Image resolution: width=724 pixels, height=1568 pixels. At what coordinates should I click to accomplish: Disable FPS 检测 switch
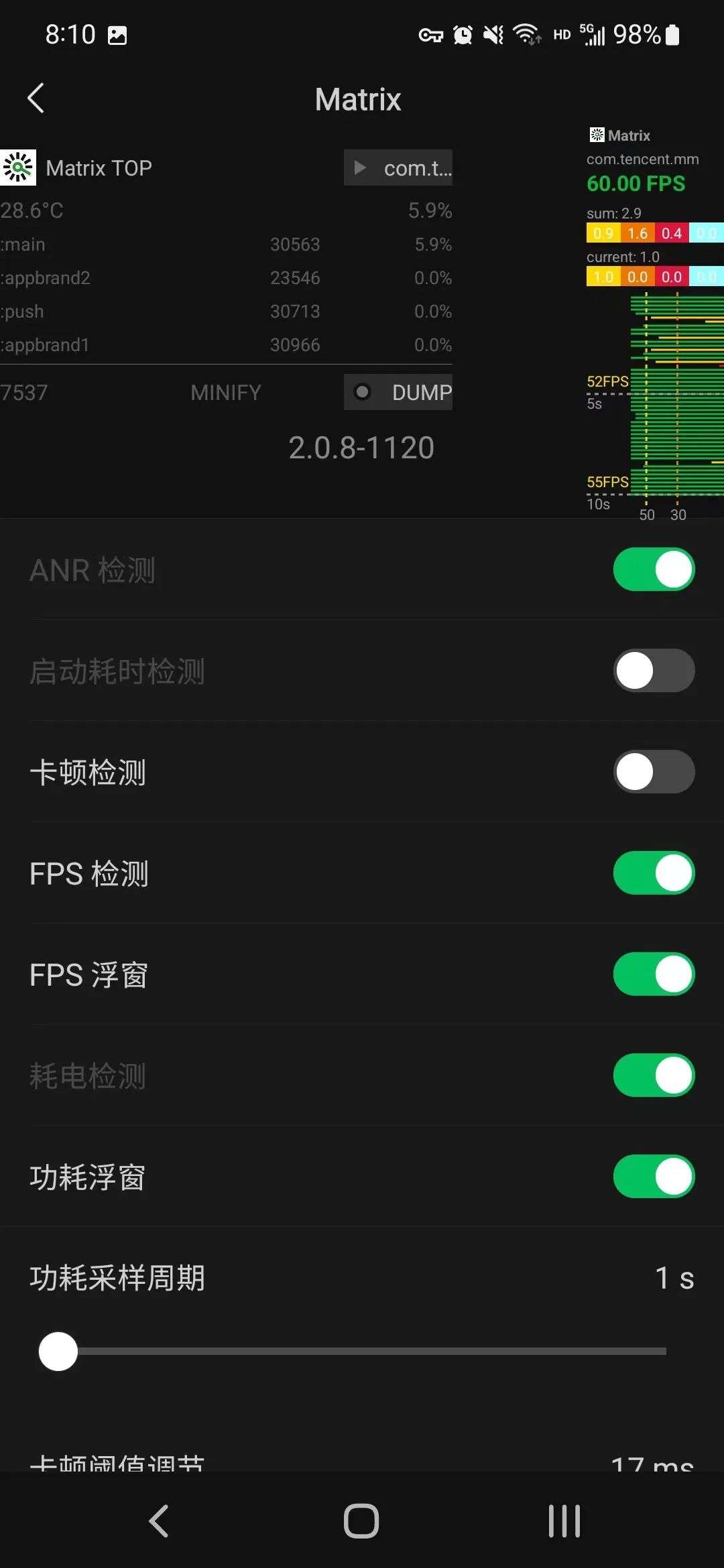(654, 873)
